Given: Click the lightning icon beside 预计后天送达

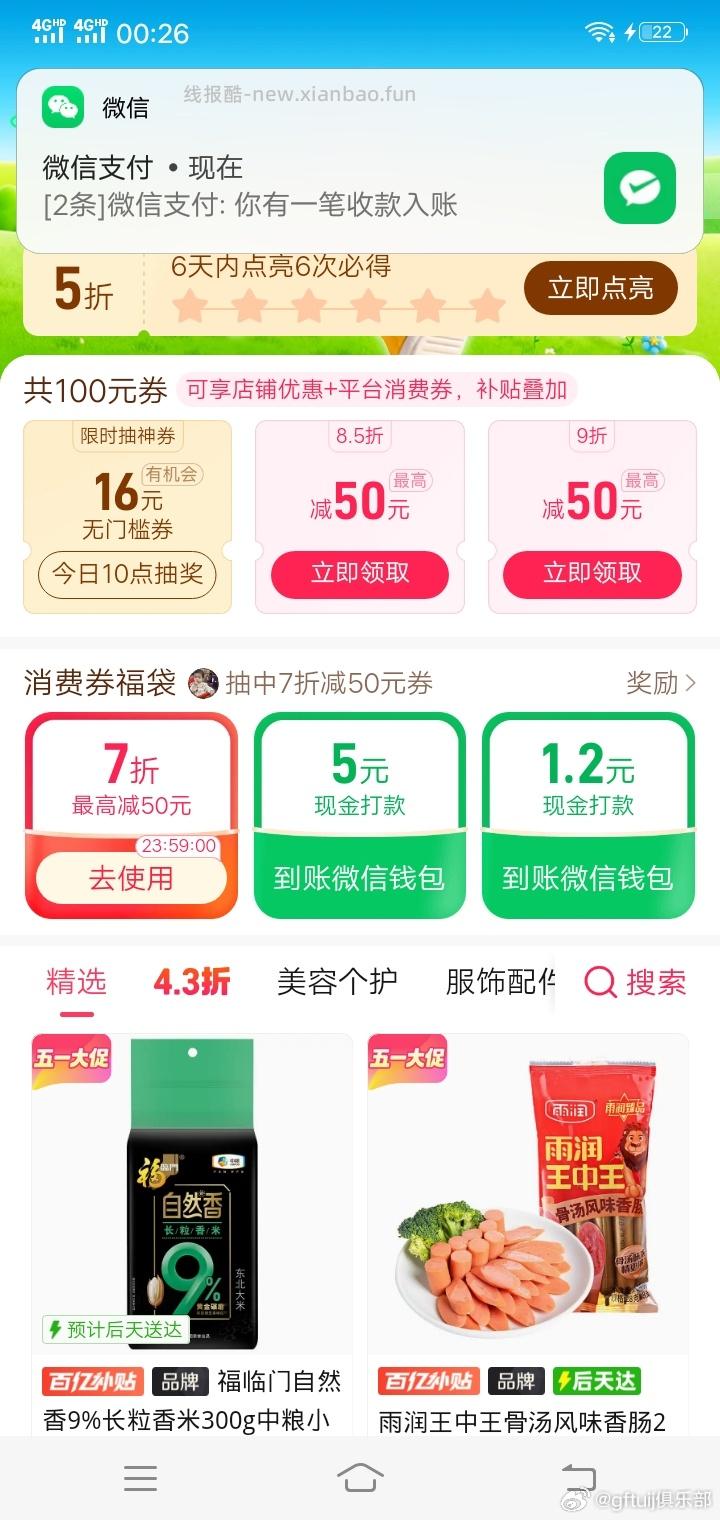Looking at the screenshot, I should [x=53, y=1331].
